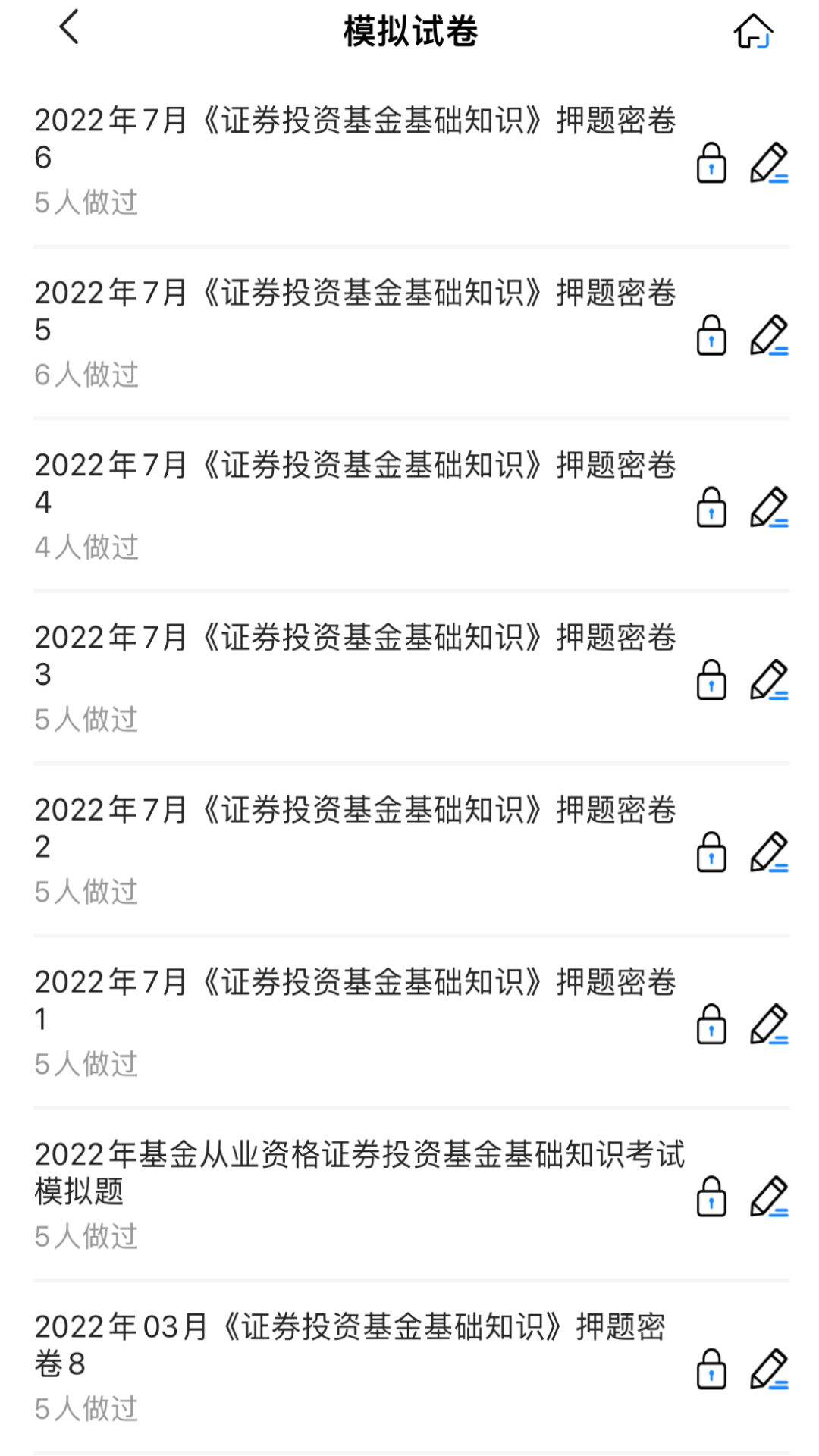Tap the pencil icon beside 2022年03月 押题密卷8
The image size is (819, 1456).
pyautogui.click(x=768, y=1370)
